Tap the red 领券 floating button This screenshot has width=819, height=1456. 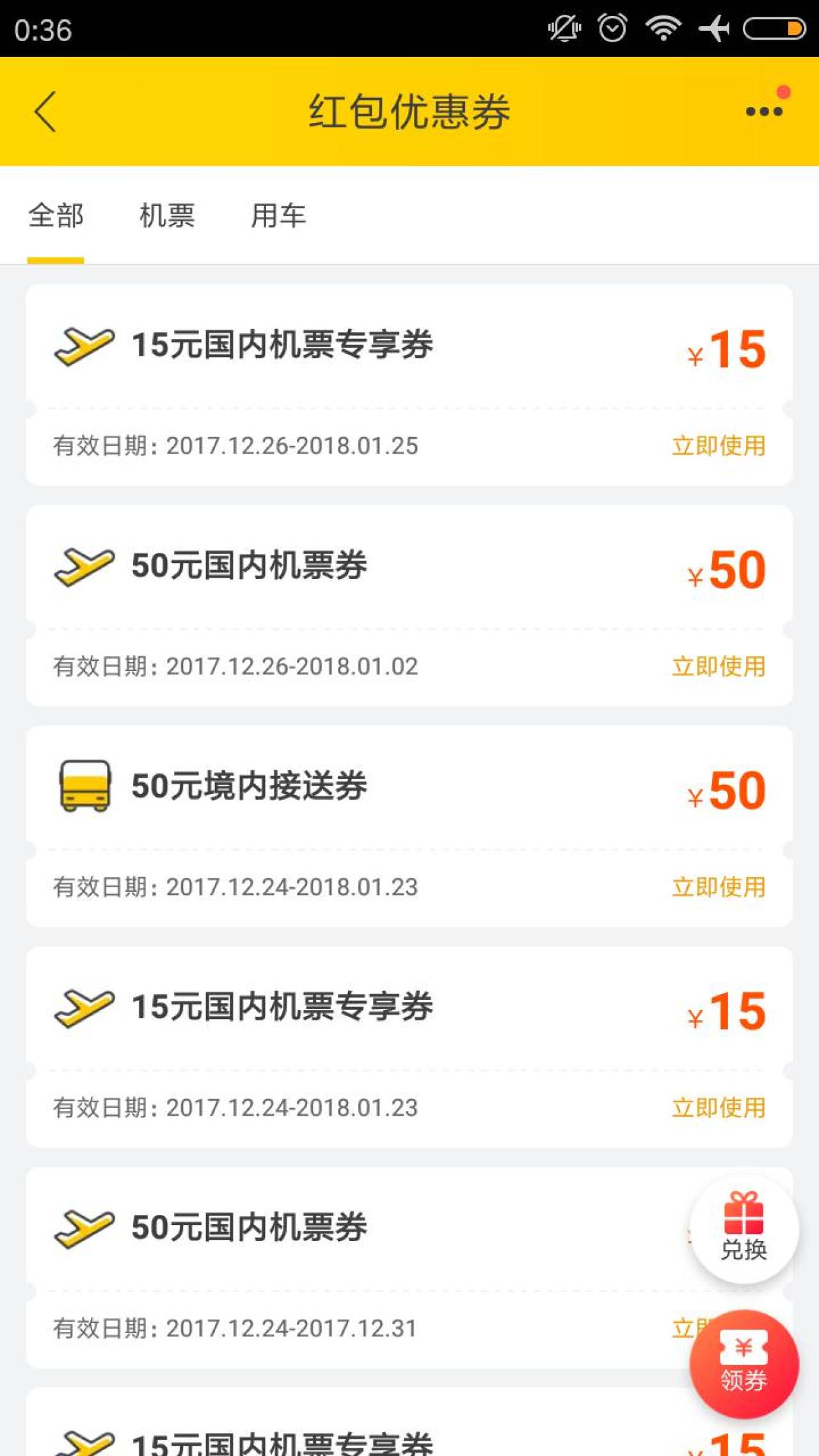(x=743, y=1364)
